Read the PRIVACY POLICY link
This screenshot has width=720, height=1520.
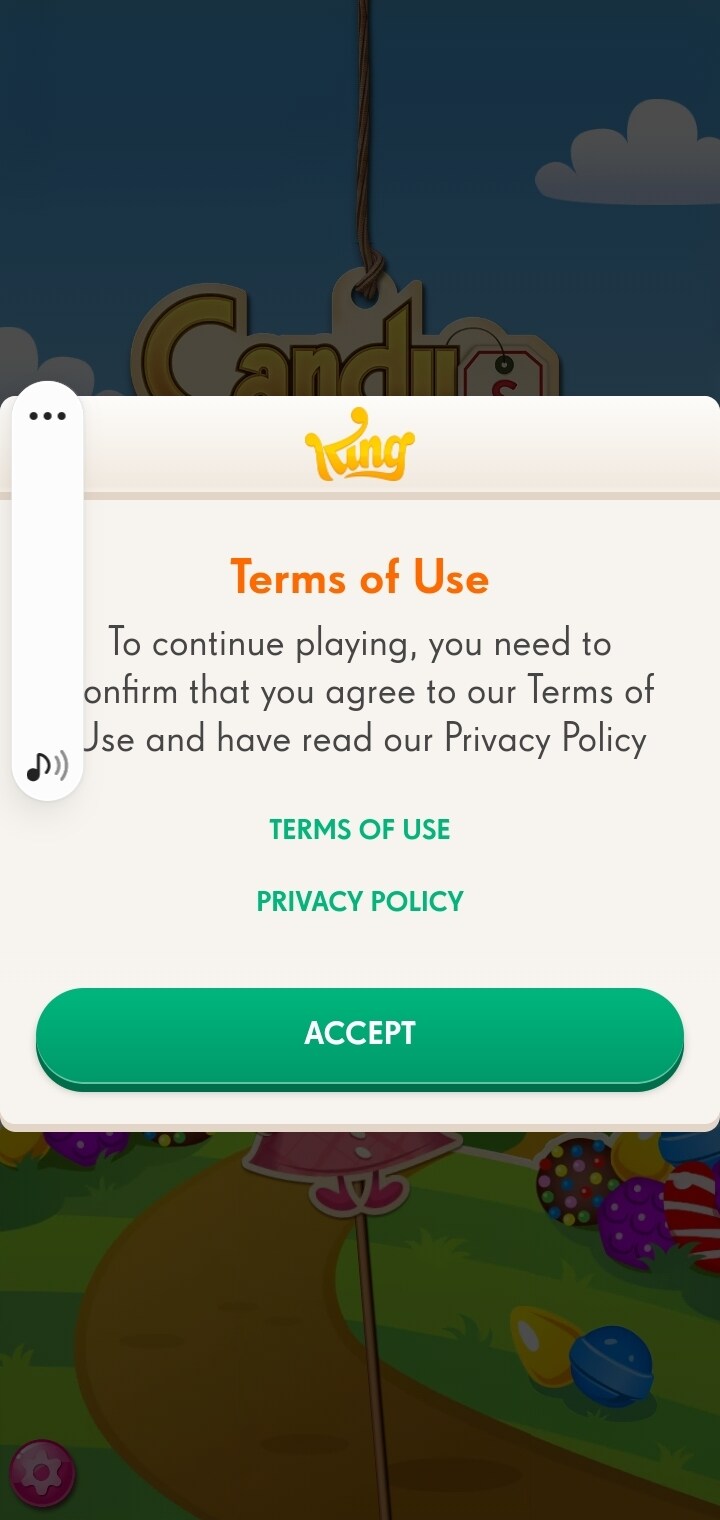(x=360, y=901)
